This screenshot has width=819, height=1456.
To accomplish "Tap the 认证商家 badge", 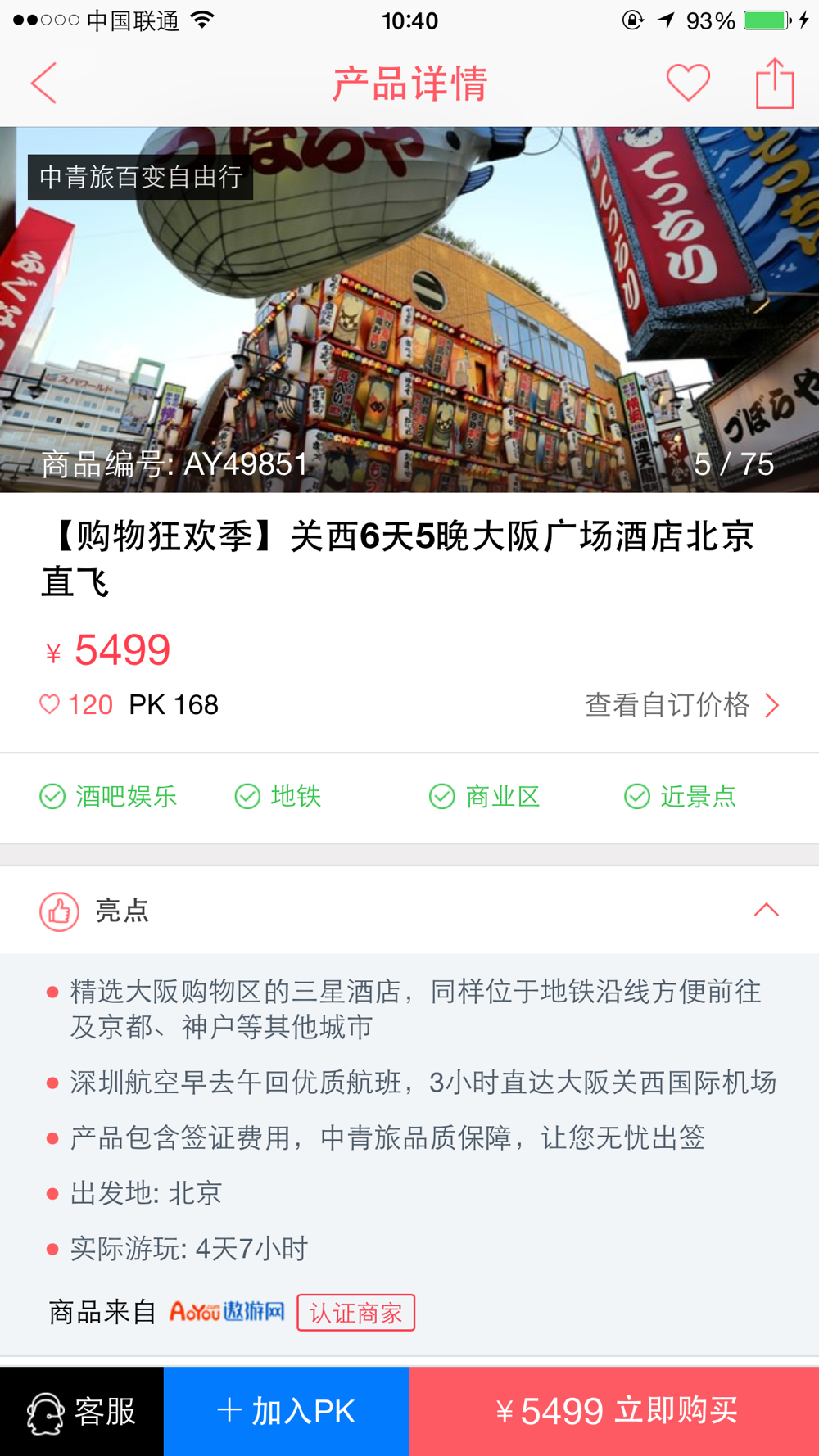I will pos(355,1313).
